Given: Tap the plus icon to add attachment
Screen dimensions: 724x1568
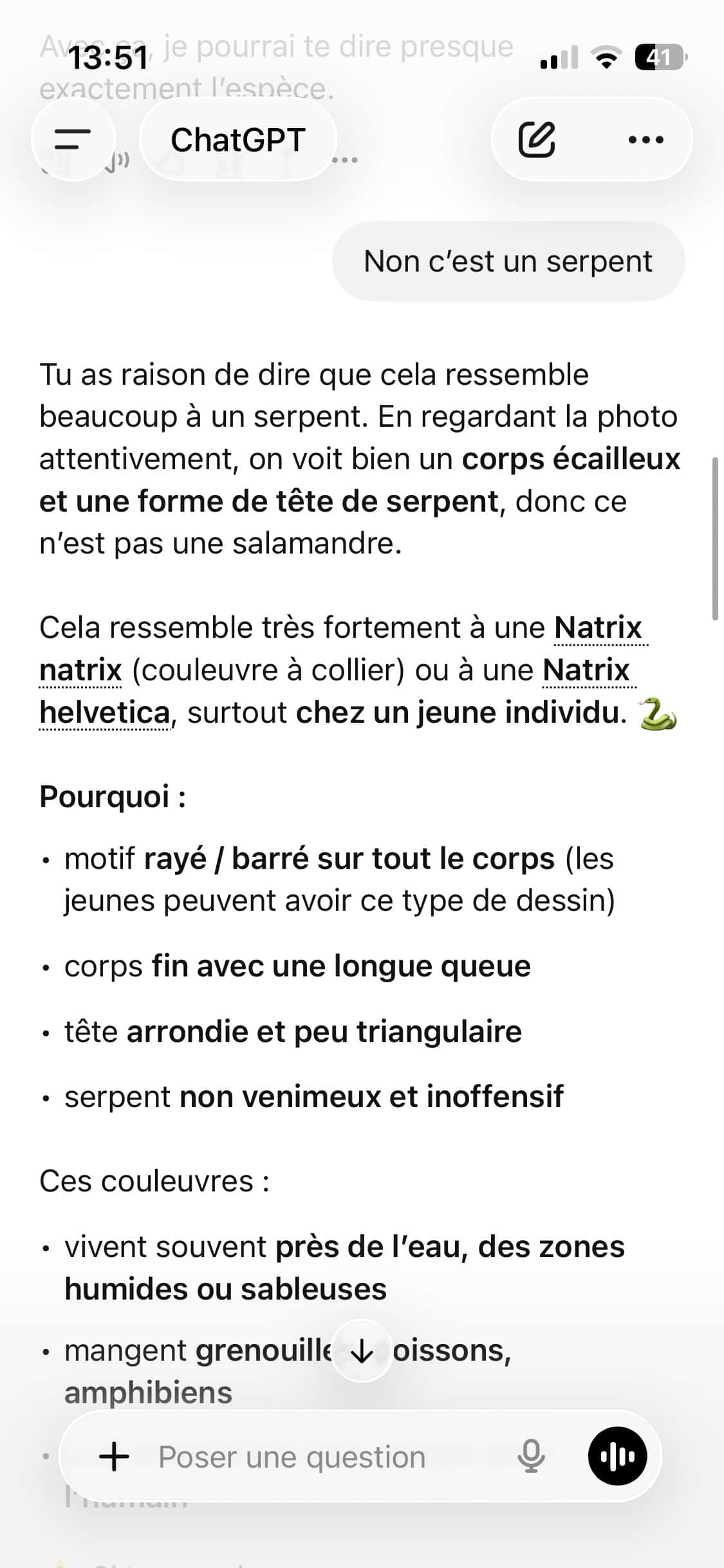Looking at the screenshot, I should pos(115,1457).
